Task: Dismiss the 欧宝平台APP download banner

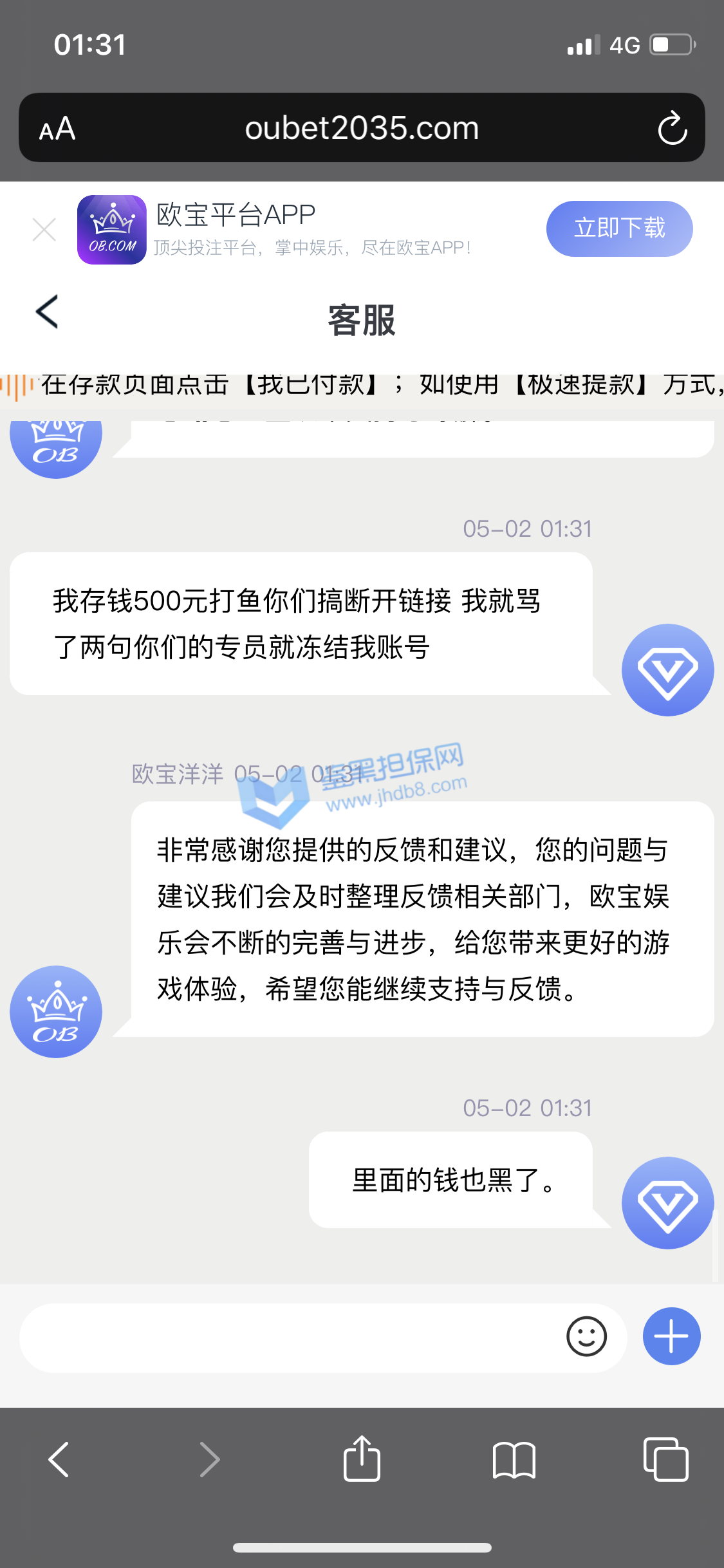Action: point(44,230)
